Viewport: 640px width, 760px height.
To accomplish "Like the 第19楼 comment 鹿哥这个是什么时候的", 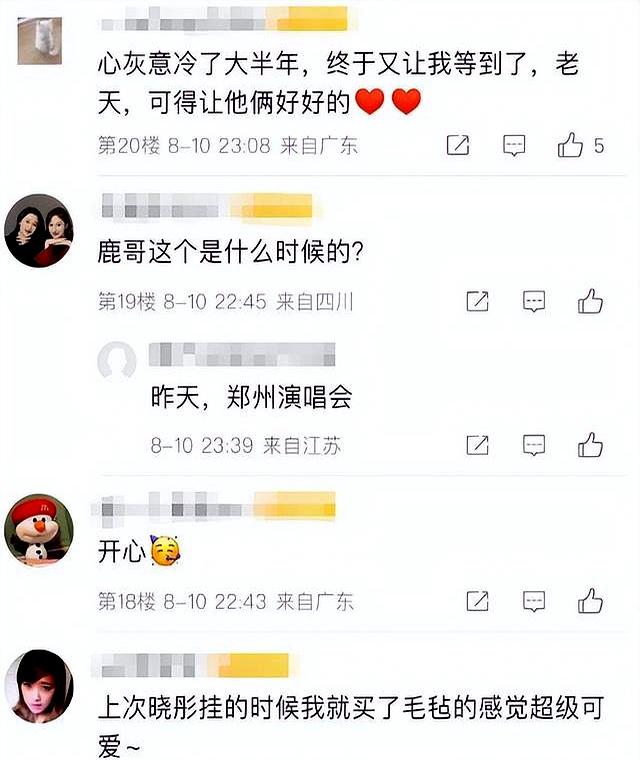I will (590, 301).
